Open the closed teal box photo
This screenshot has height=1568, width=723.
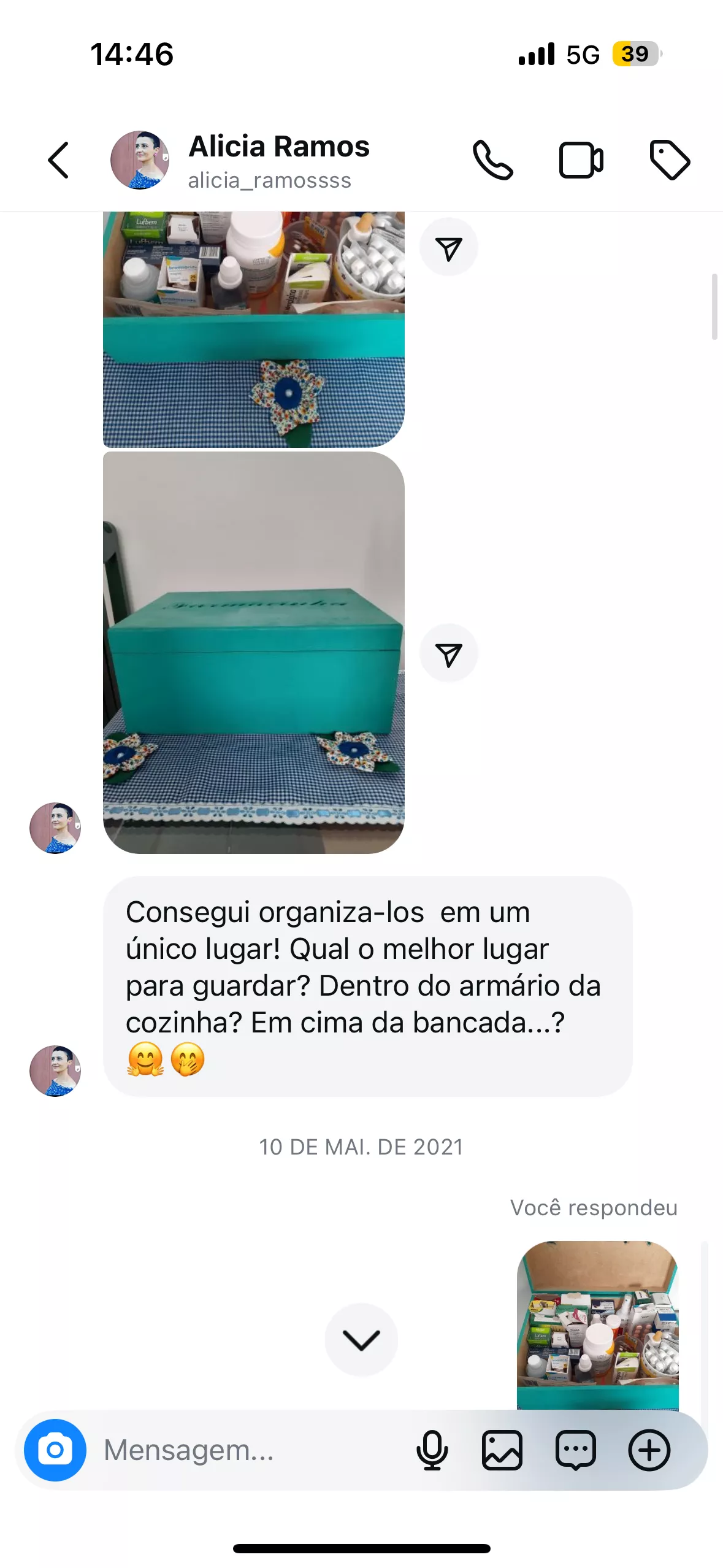click(x=253, y=652)
